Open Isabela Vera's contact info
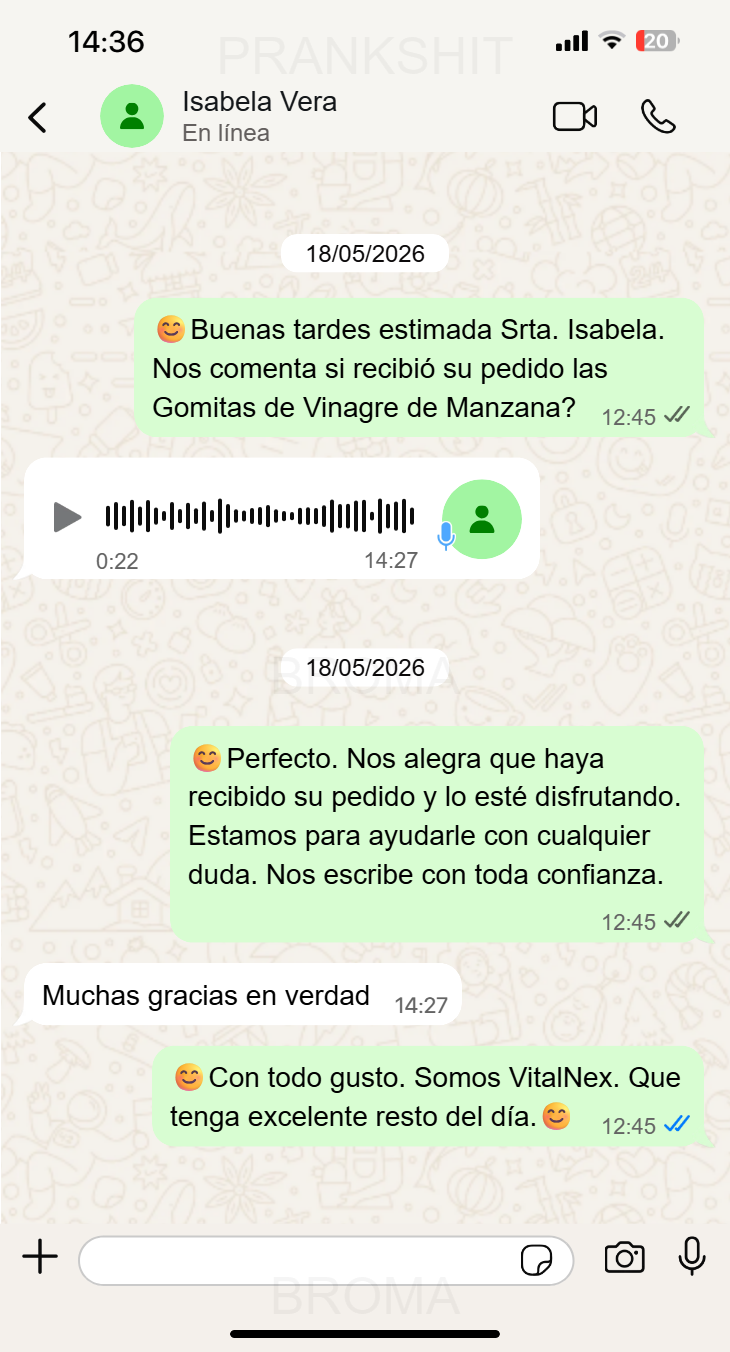 (x=259, y=116)
